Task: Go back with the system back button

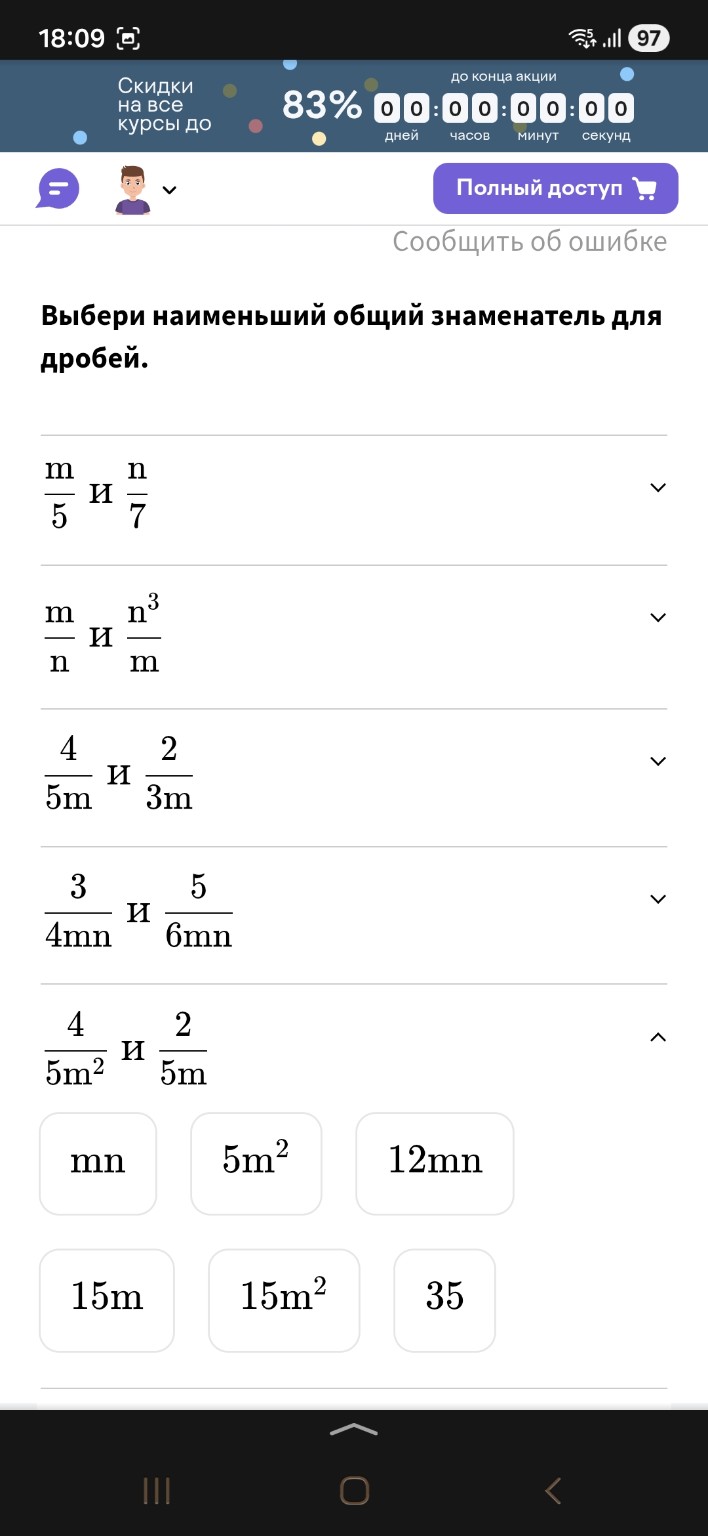Action: (553, 1491)
